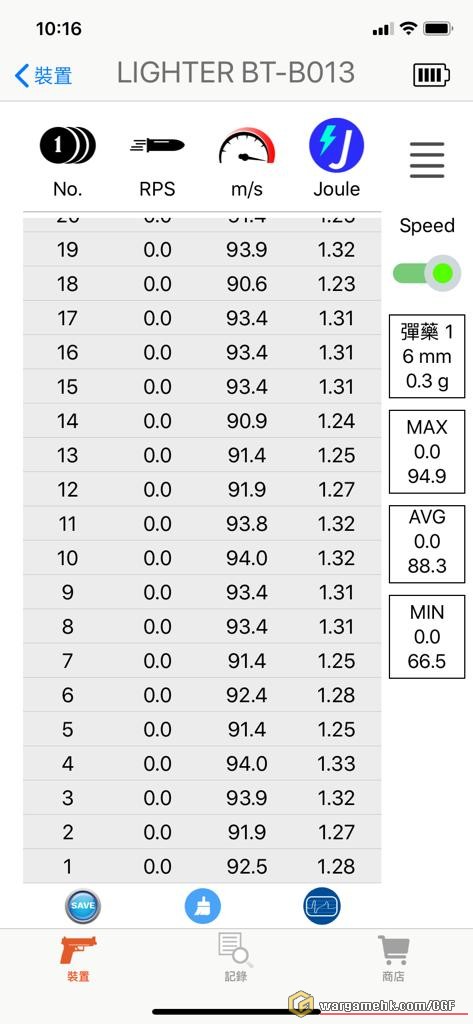Save the chronograph readings
Viewport: 473px width, 1024px height.
click(x=83, y=906)
